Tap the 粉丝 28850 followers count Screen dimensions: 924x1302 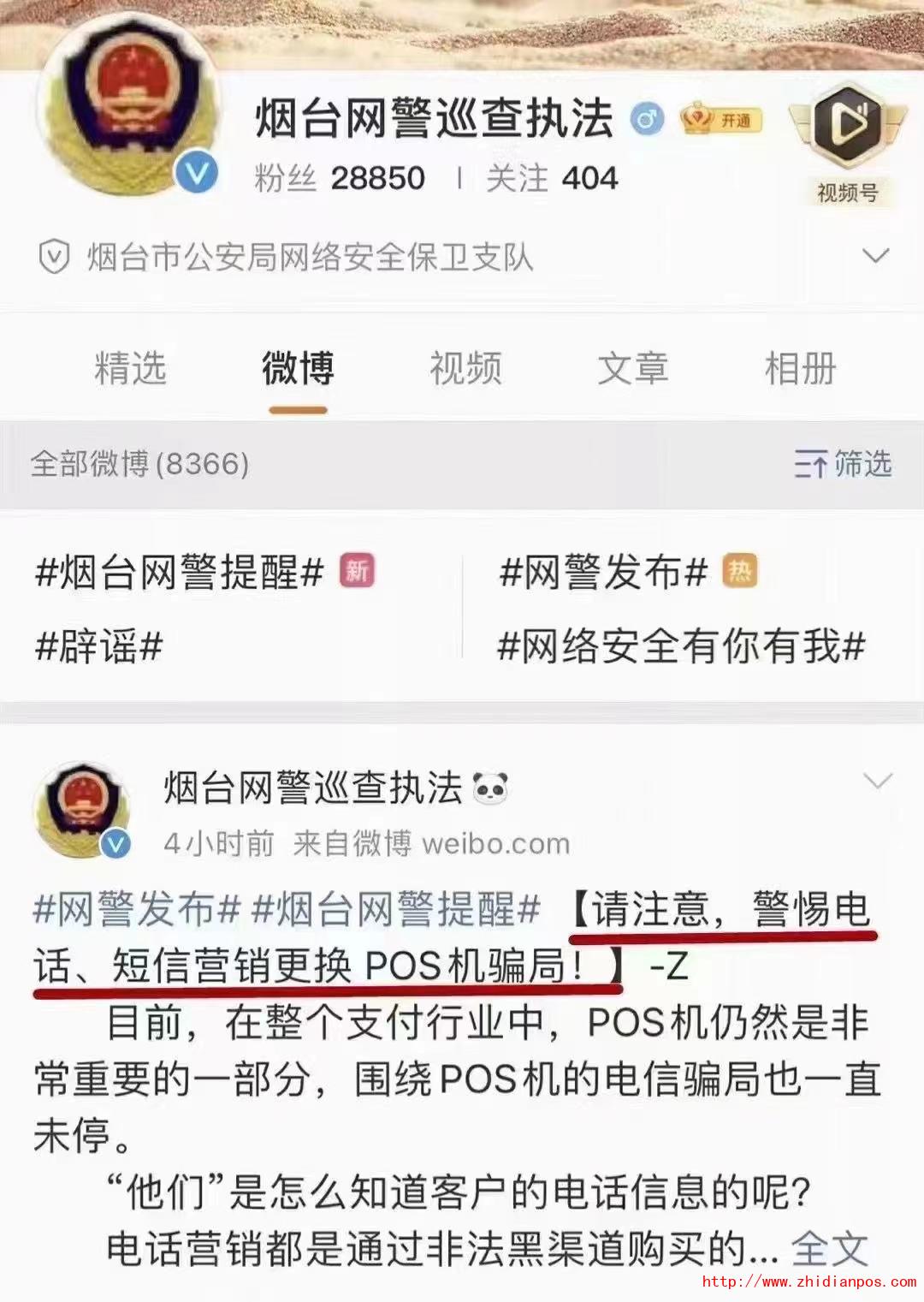point(340,178)
